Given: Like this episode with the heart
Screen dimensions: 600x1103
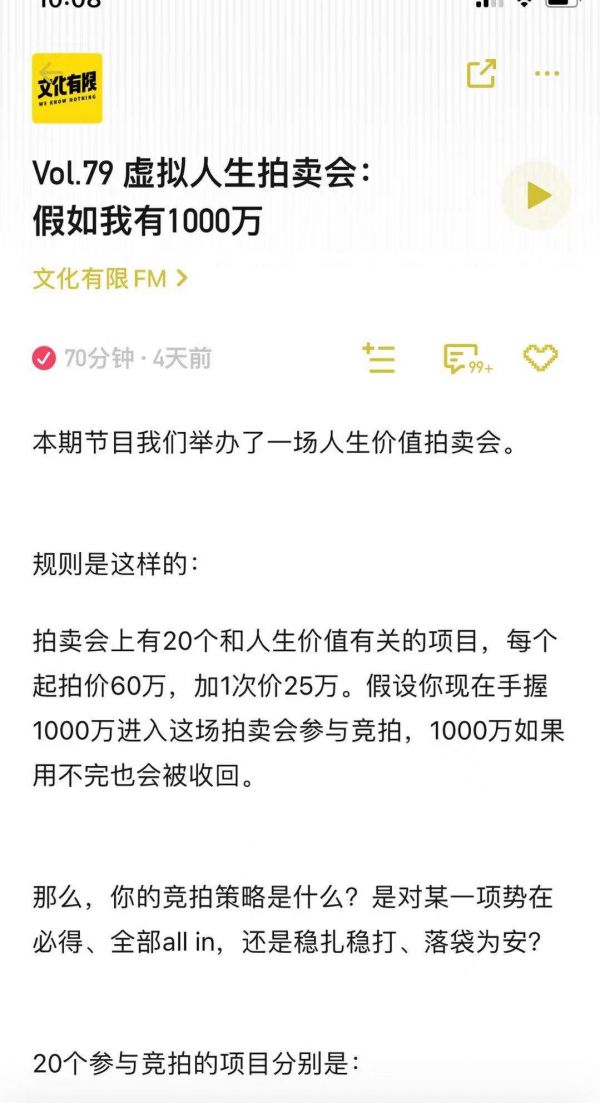Looking at the screenshot, I should tap(541, 358).
